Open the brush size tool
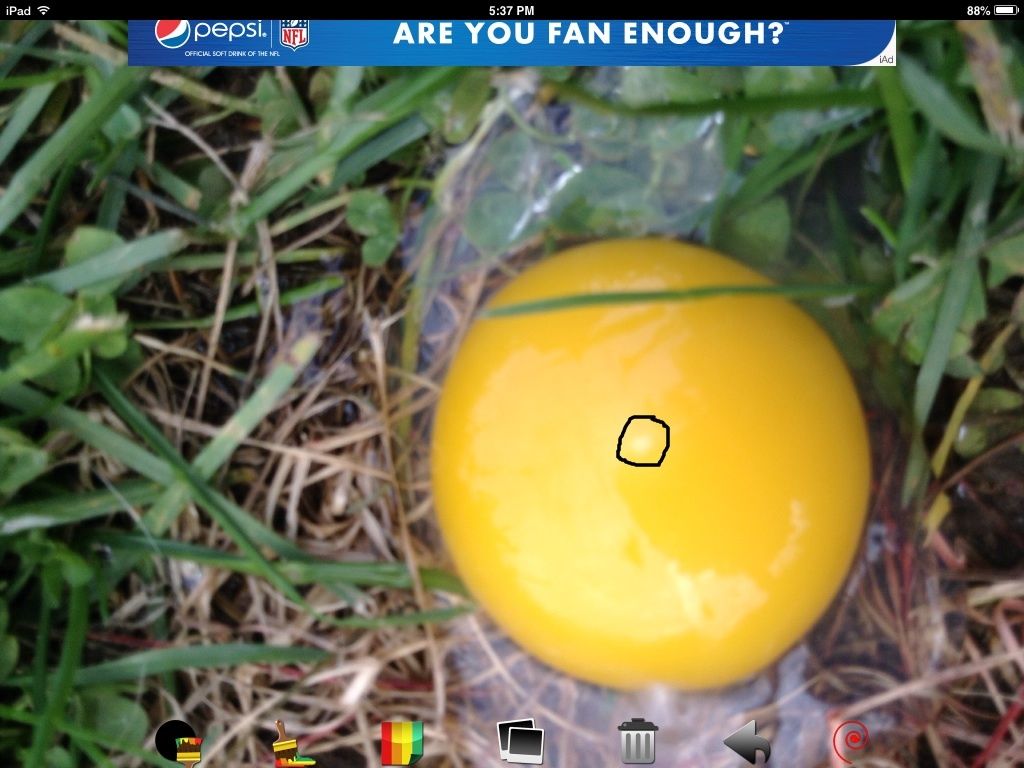Image resolution: width=1024 pixels, height=768 pixels. (177, 743)
